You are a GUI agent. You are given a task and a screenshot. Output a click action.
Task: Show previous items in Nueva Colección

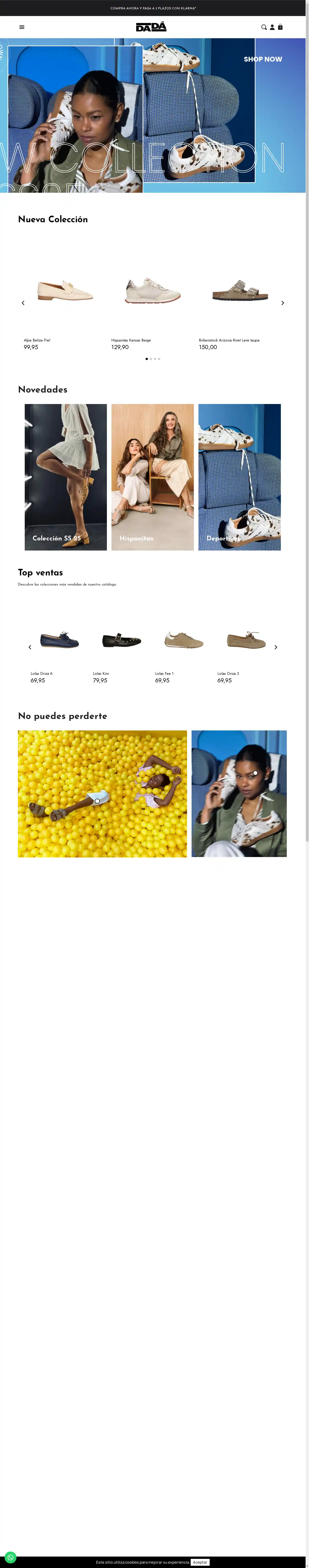pyautogui.click(x=23, y=303)
